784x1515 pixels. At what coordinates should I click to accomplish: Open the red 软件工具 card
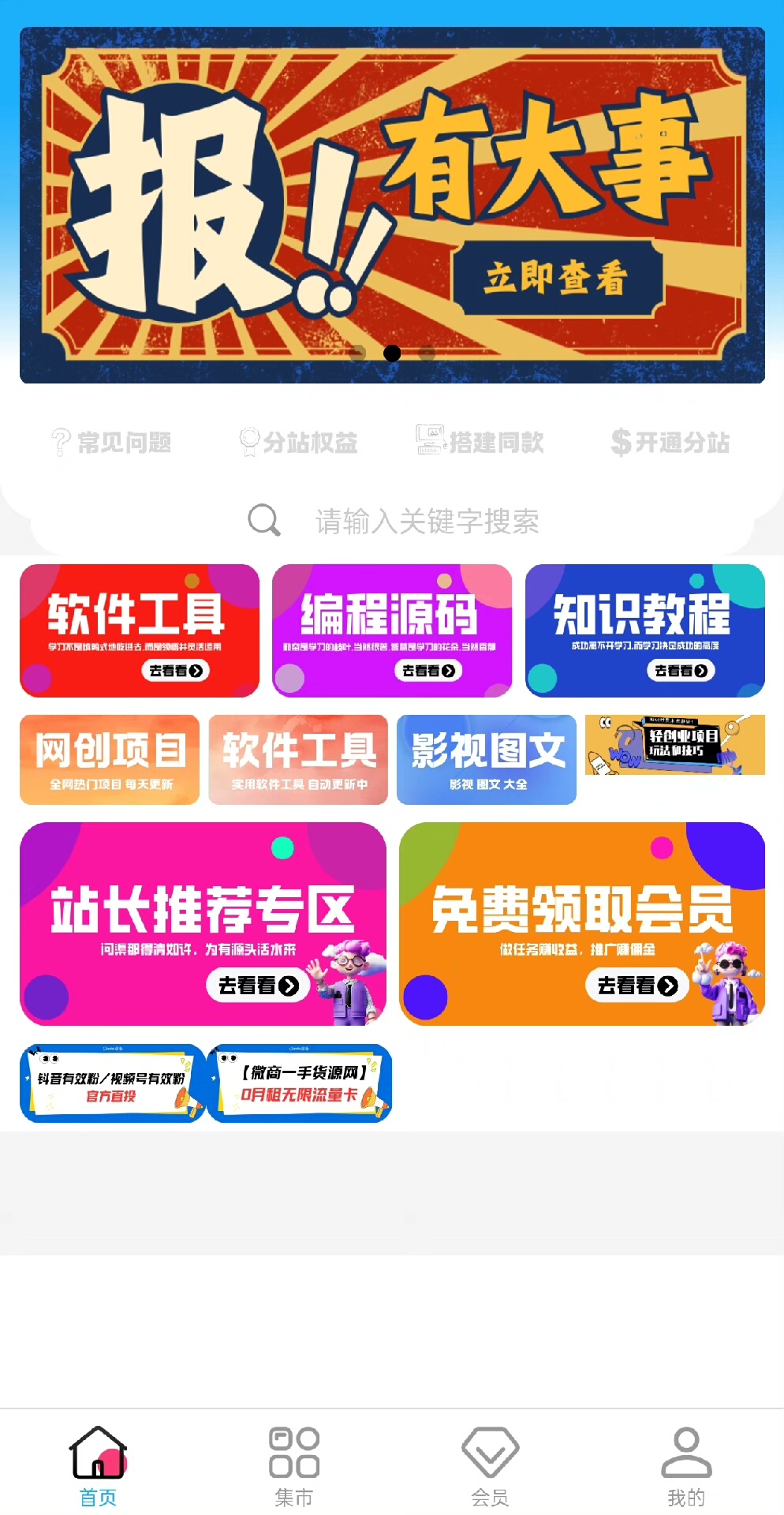[x=140, y=630]
